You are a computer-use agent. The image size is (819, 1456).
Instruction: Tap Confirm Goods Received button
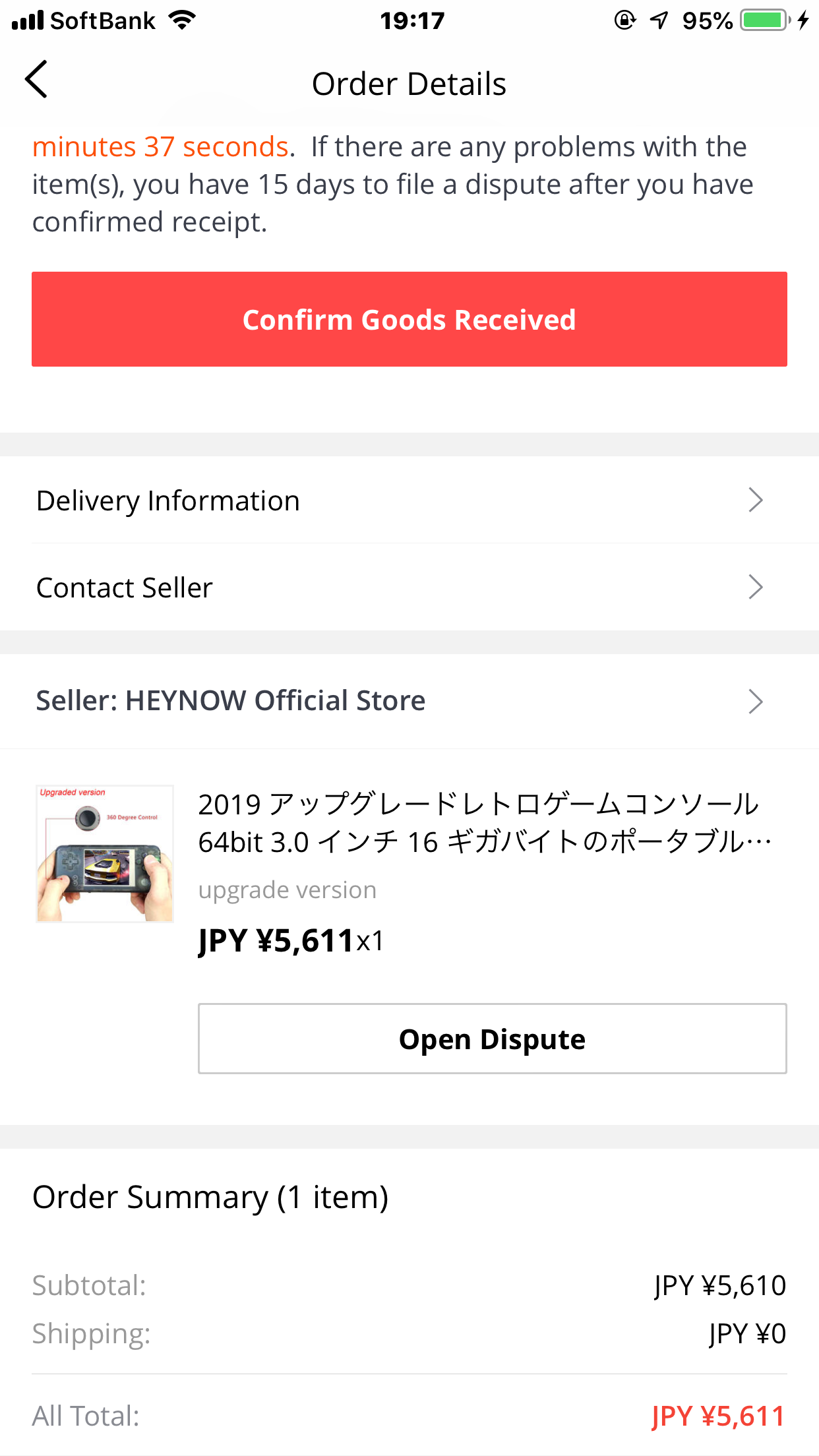point(409,319)
